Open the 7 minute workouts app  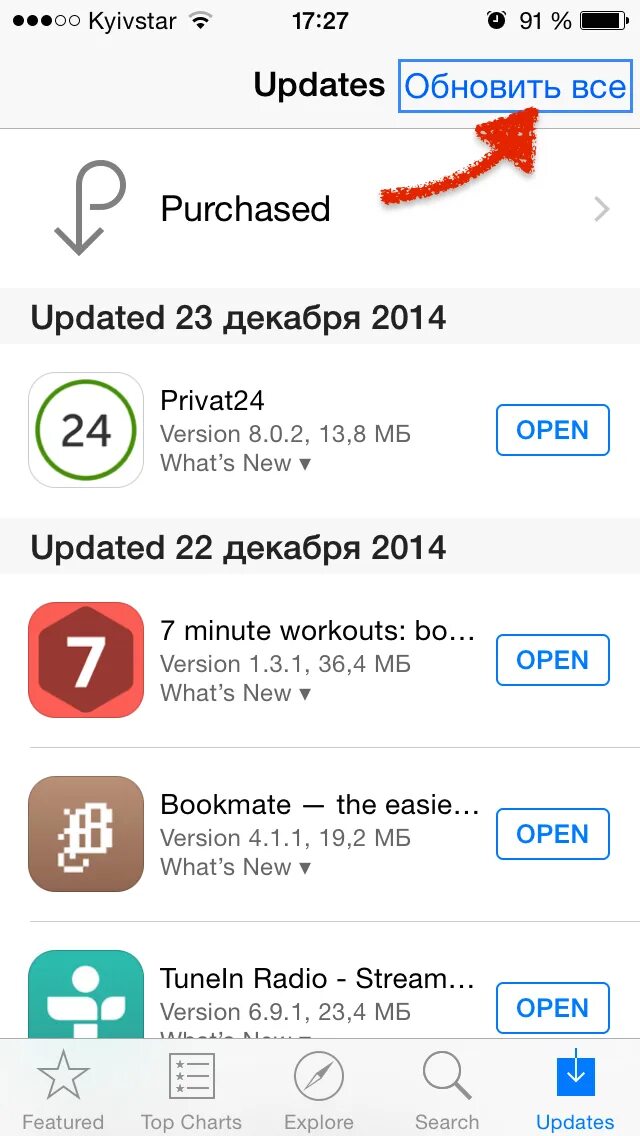(x=552, y=661)
